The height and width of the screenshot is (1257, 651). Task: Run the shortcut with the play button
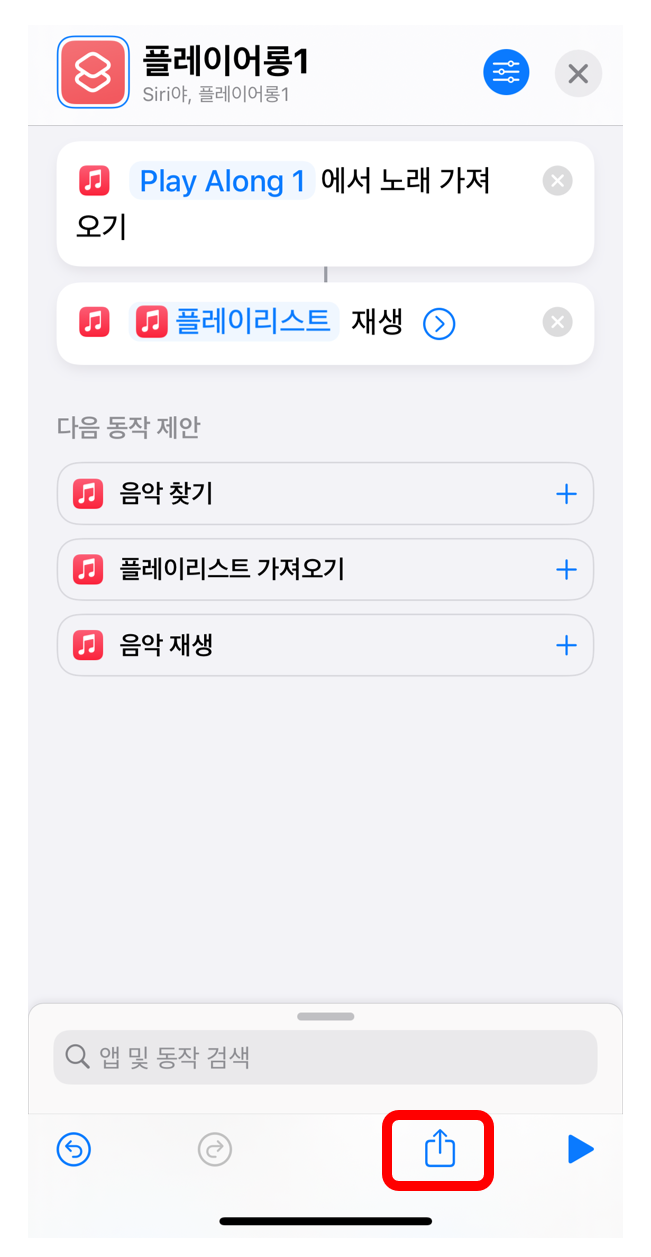580,1149
